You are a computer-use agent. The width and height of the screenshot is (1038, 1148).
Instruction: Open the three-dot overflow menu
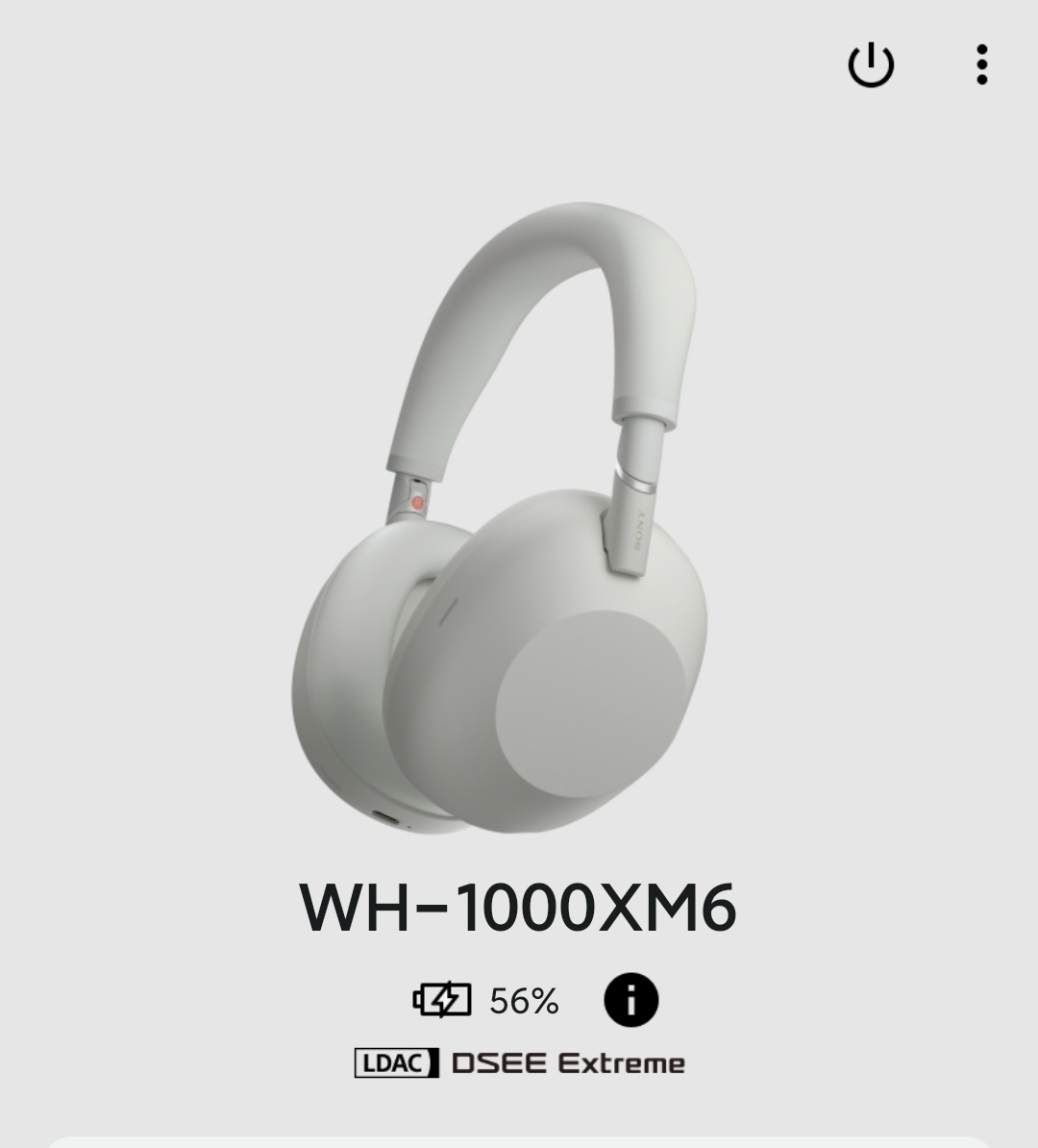coord(981,65)
